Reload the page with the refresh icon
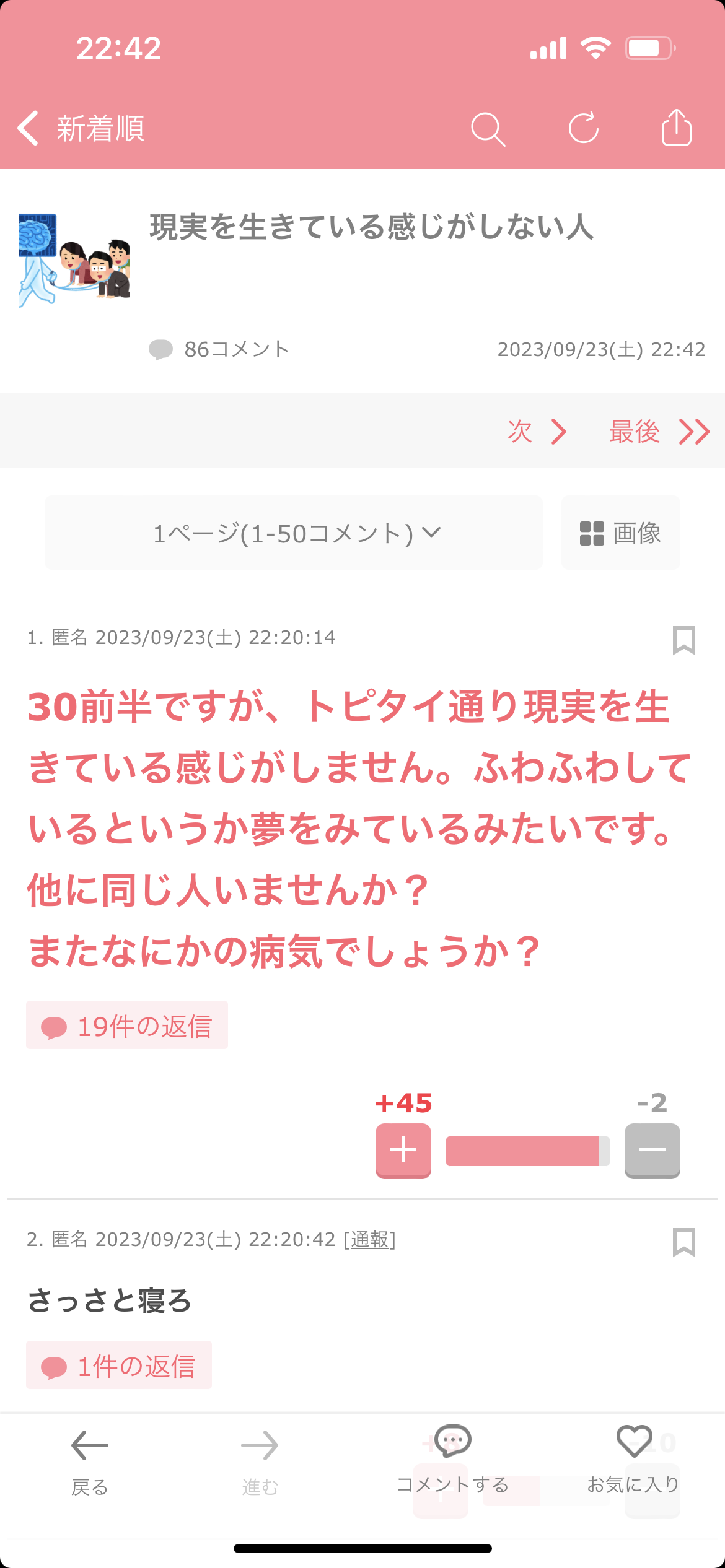725x1568 pixels. pos(583,129)
